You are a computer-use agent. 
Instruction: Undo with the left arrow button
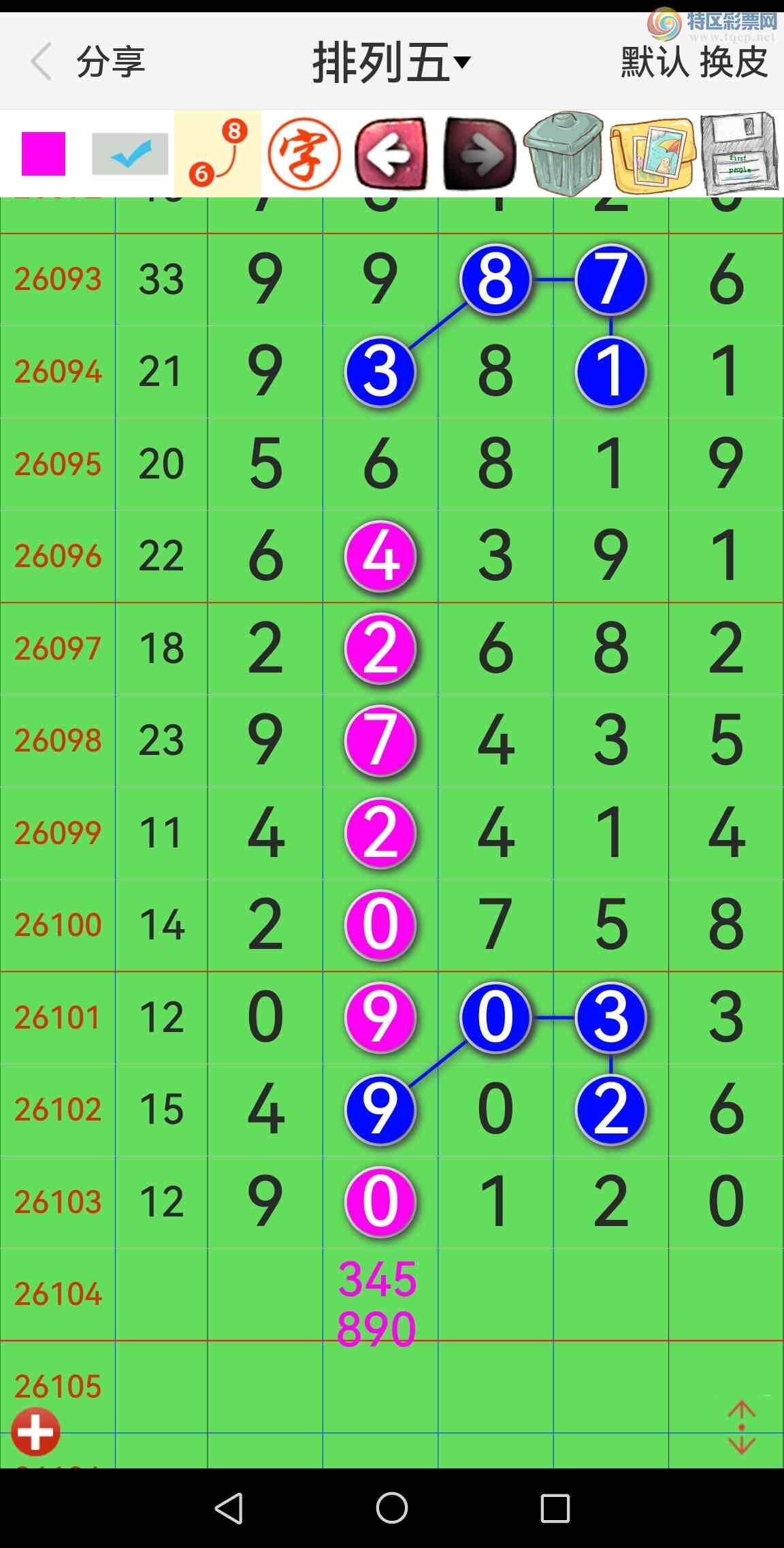[x=391, y=154]
